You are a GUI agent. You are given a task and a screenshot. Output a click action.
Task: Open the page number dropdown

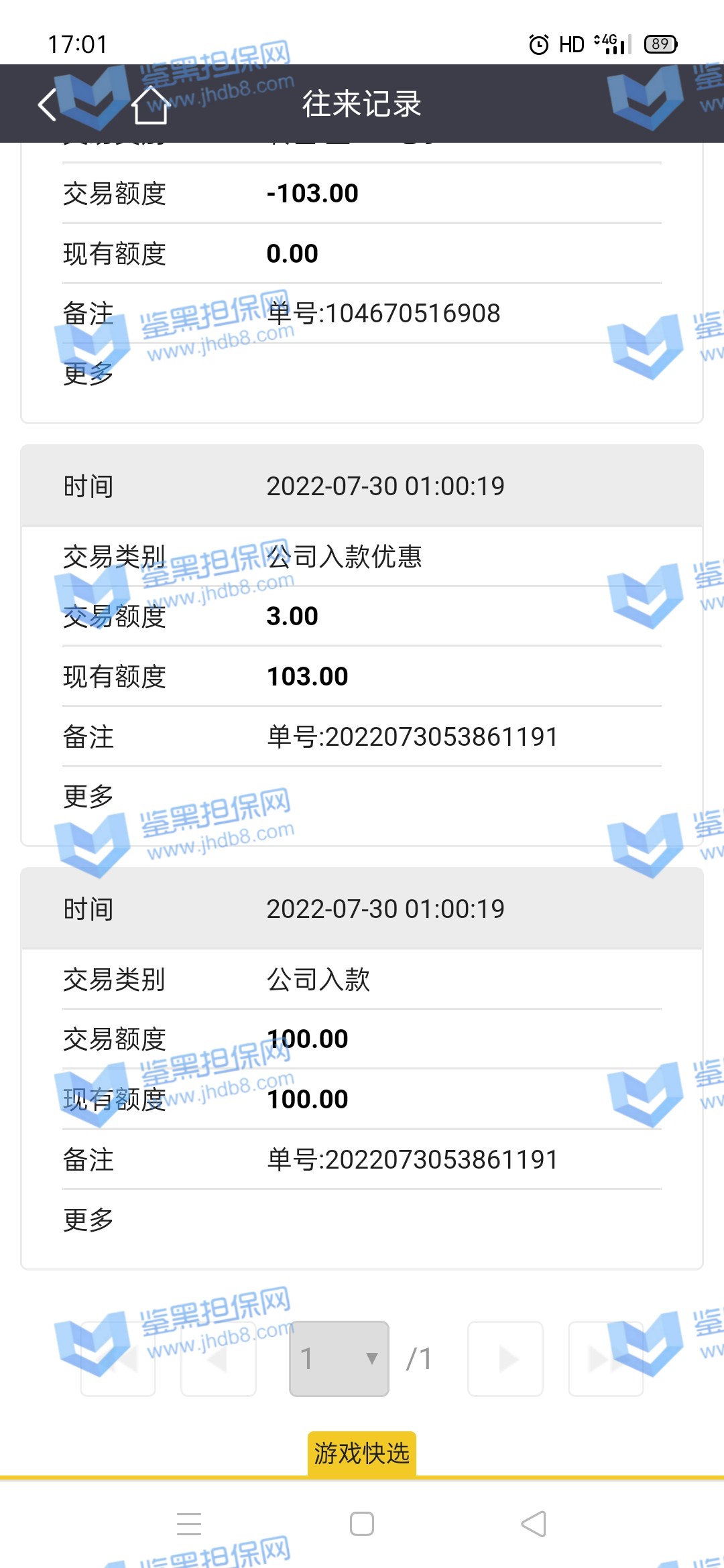click(339, 1359)
